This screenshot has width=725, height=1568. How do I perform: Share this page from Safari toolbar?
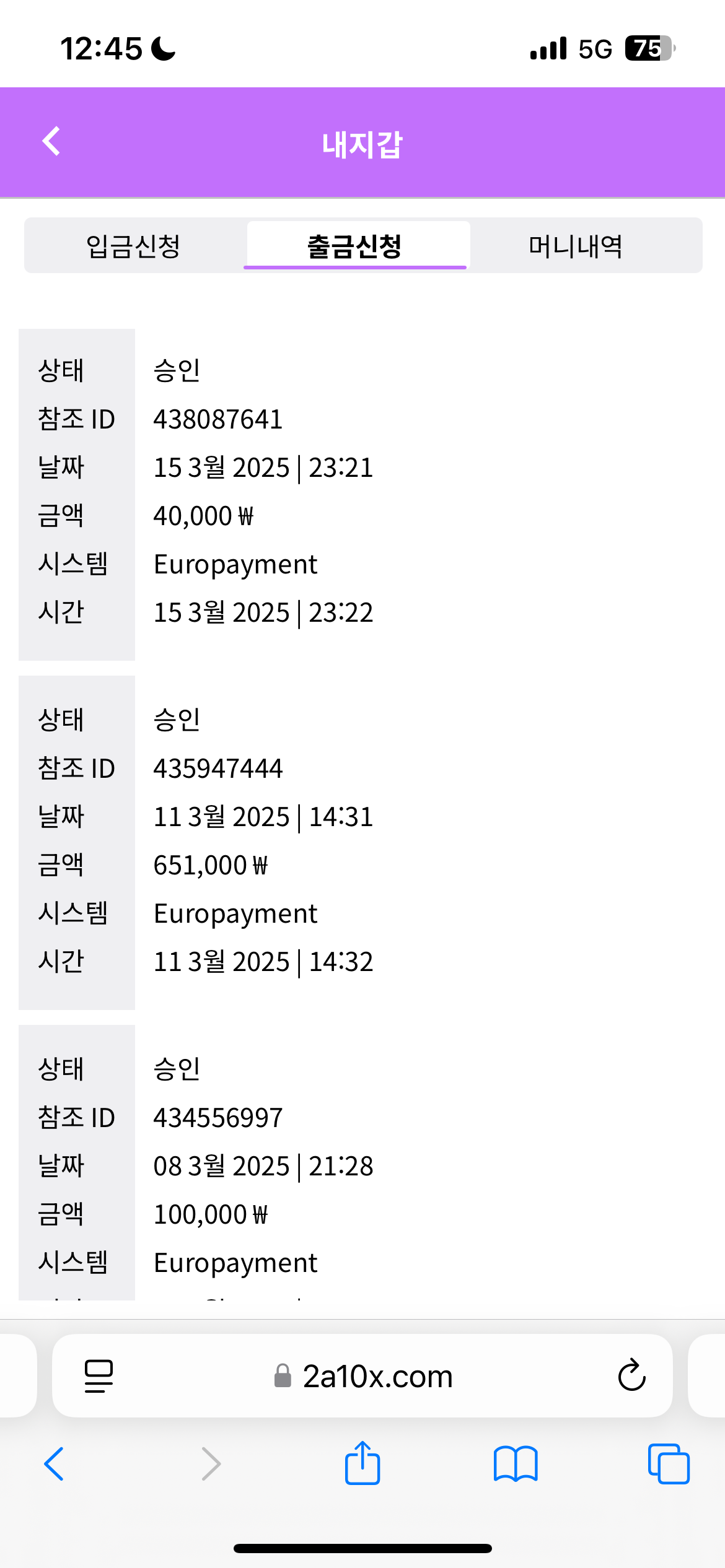(362, 1464)
